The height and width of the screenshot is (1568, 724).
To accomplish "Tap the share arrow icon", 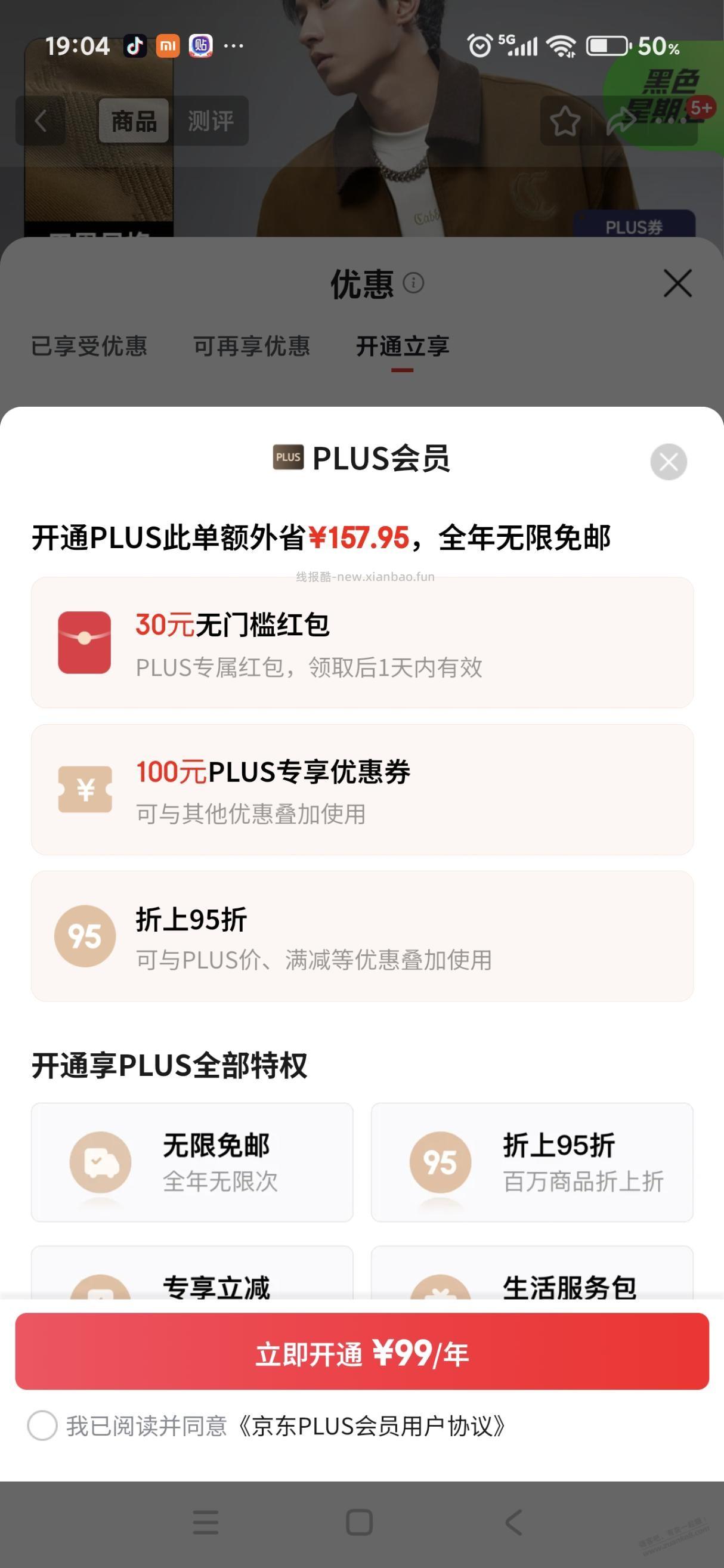I will click(x=622, y=120).
